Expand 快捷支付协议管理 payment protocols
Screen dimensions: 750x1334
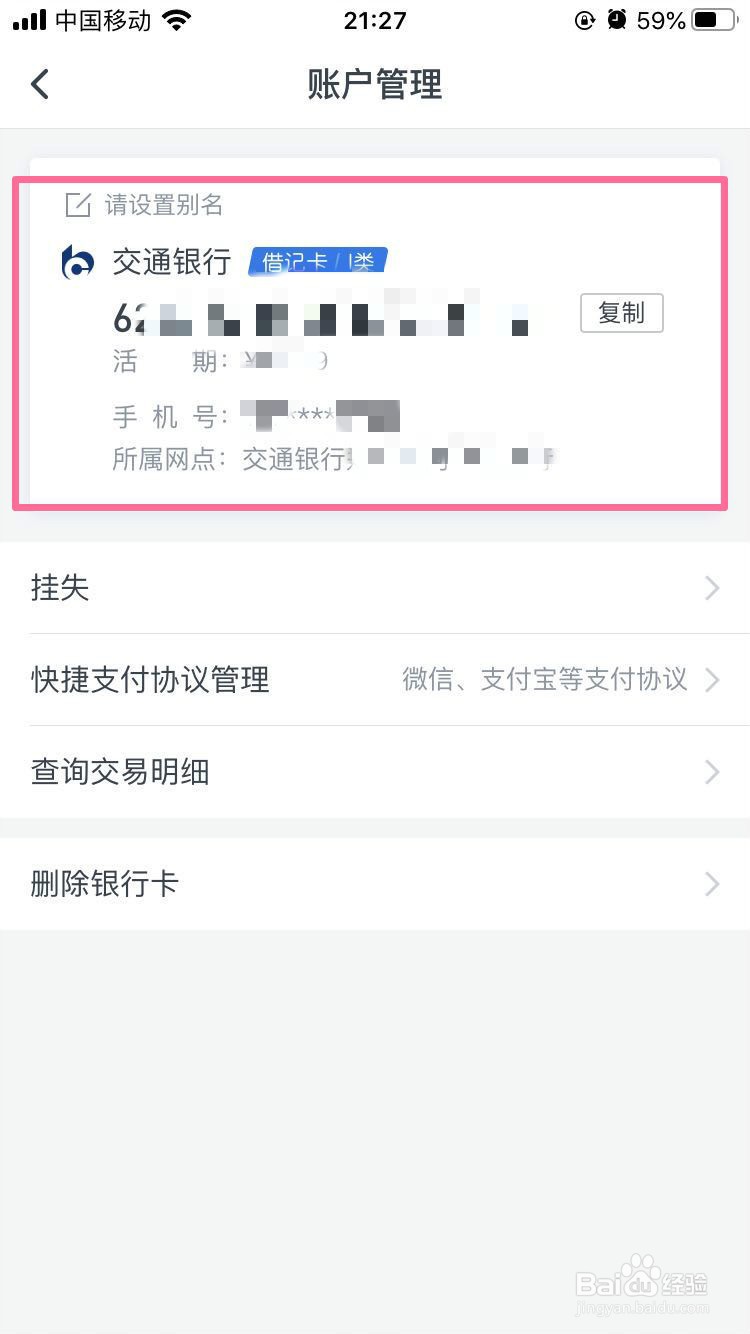711,680
